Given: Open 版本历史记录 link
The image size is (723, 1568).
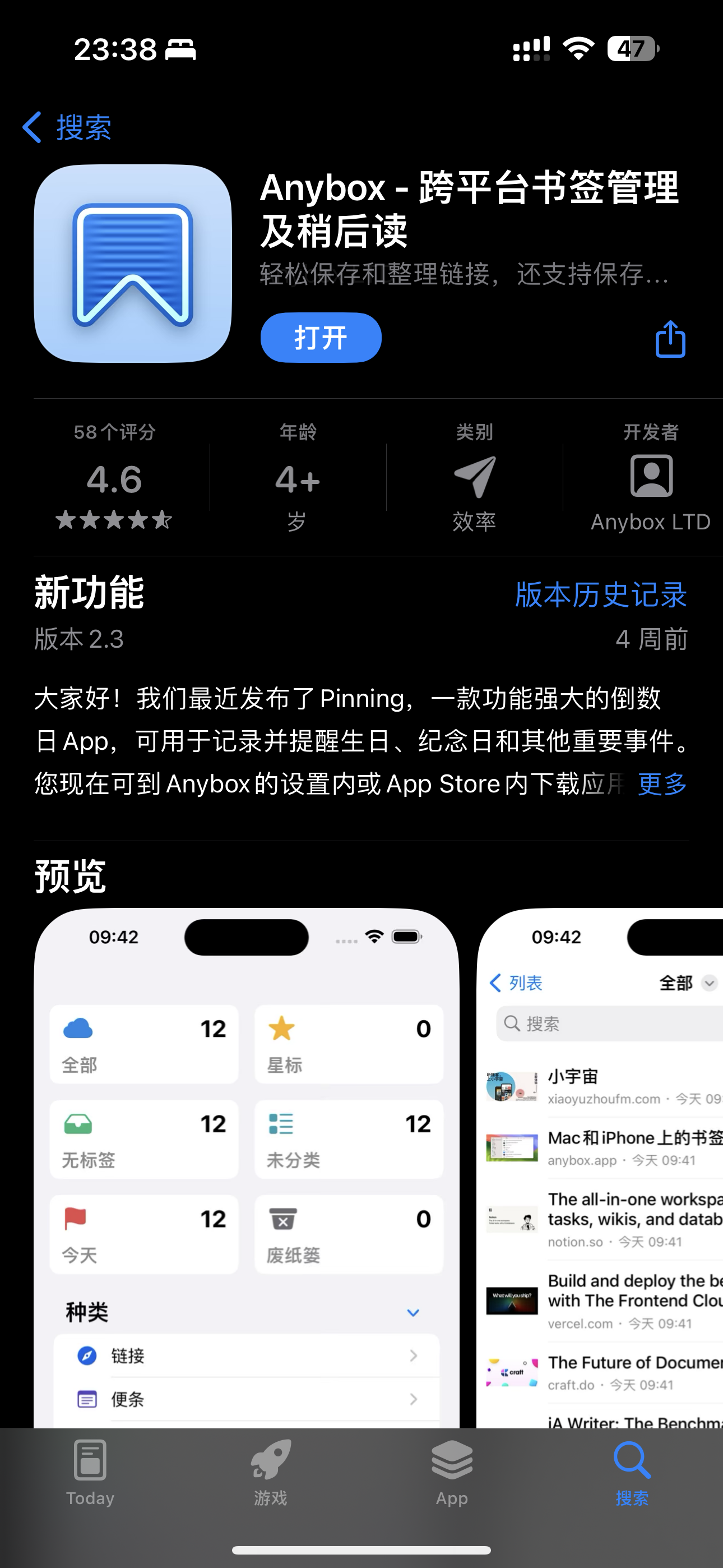Looking at the screenshot, I should pos(601,594).
